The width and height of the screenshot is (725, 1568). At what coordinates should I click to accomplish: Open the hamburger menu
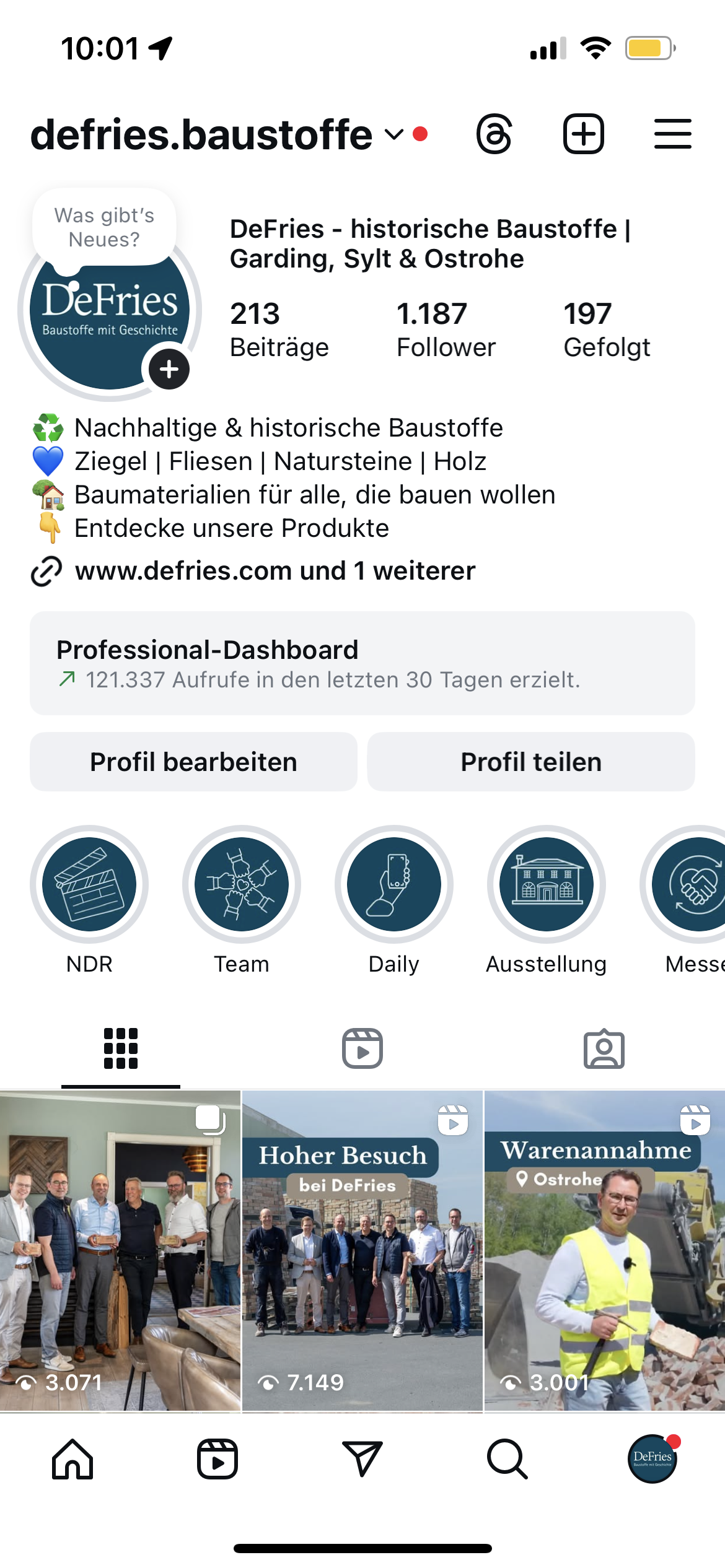coord(672,134)
